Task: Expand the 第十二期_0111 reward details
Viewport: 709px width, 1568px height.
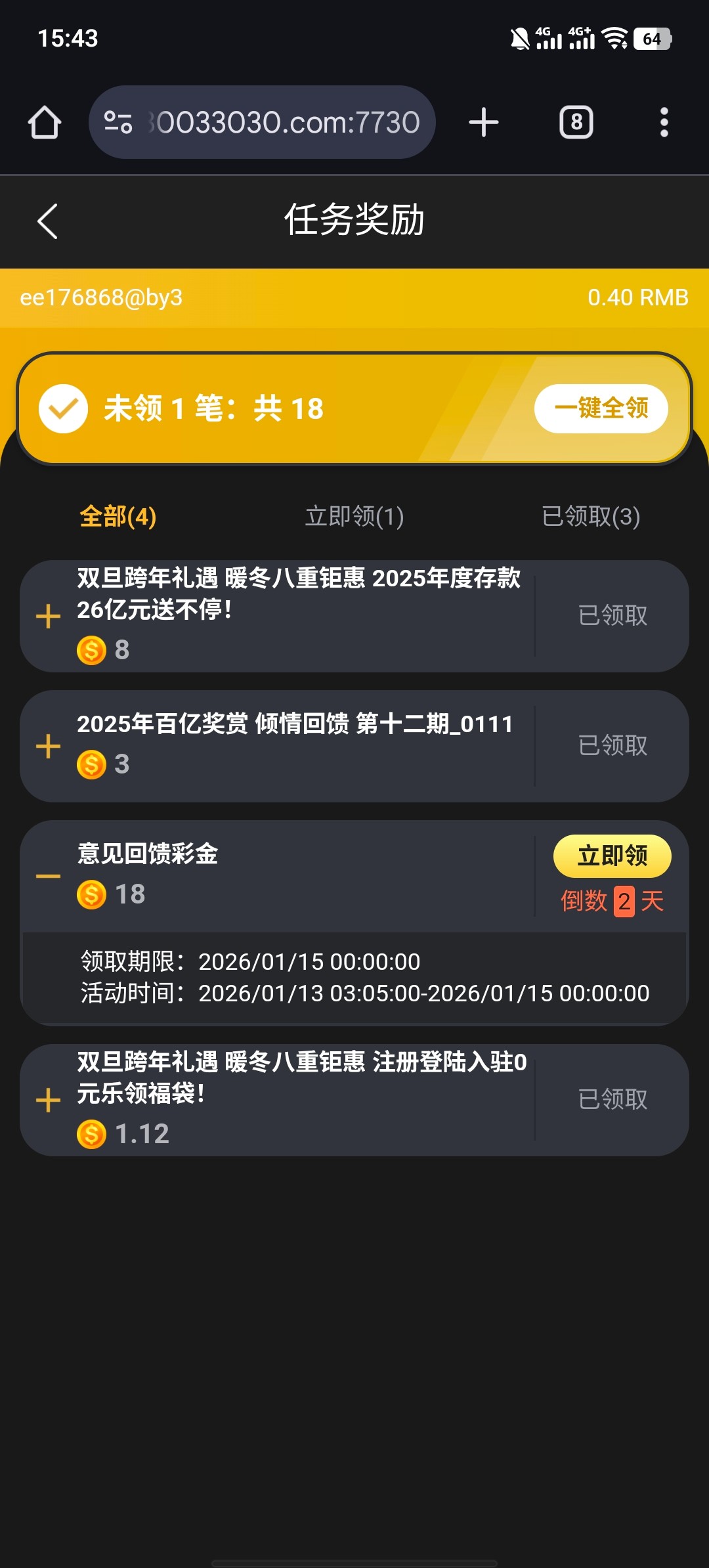Action: (48, 747)
